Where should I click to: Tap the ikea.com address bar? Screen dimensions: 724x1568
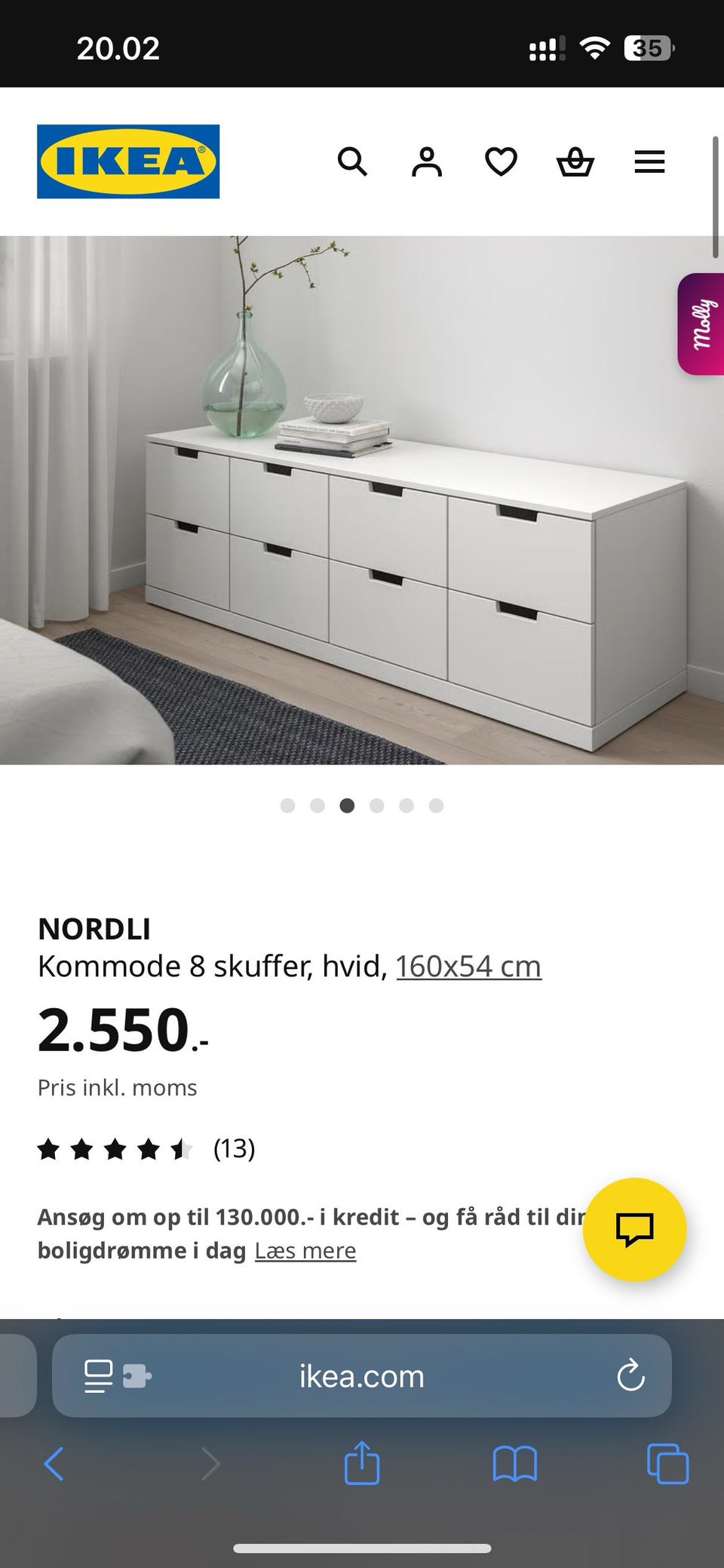(x=362, y=1375)
